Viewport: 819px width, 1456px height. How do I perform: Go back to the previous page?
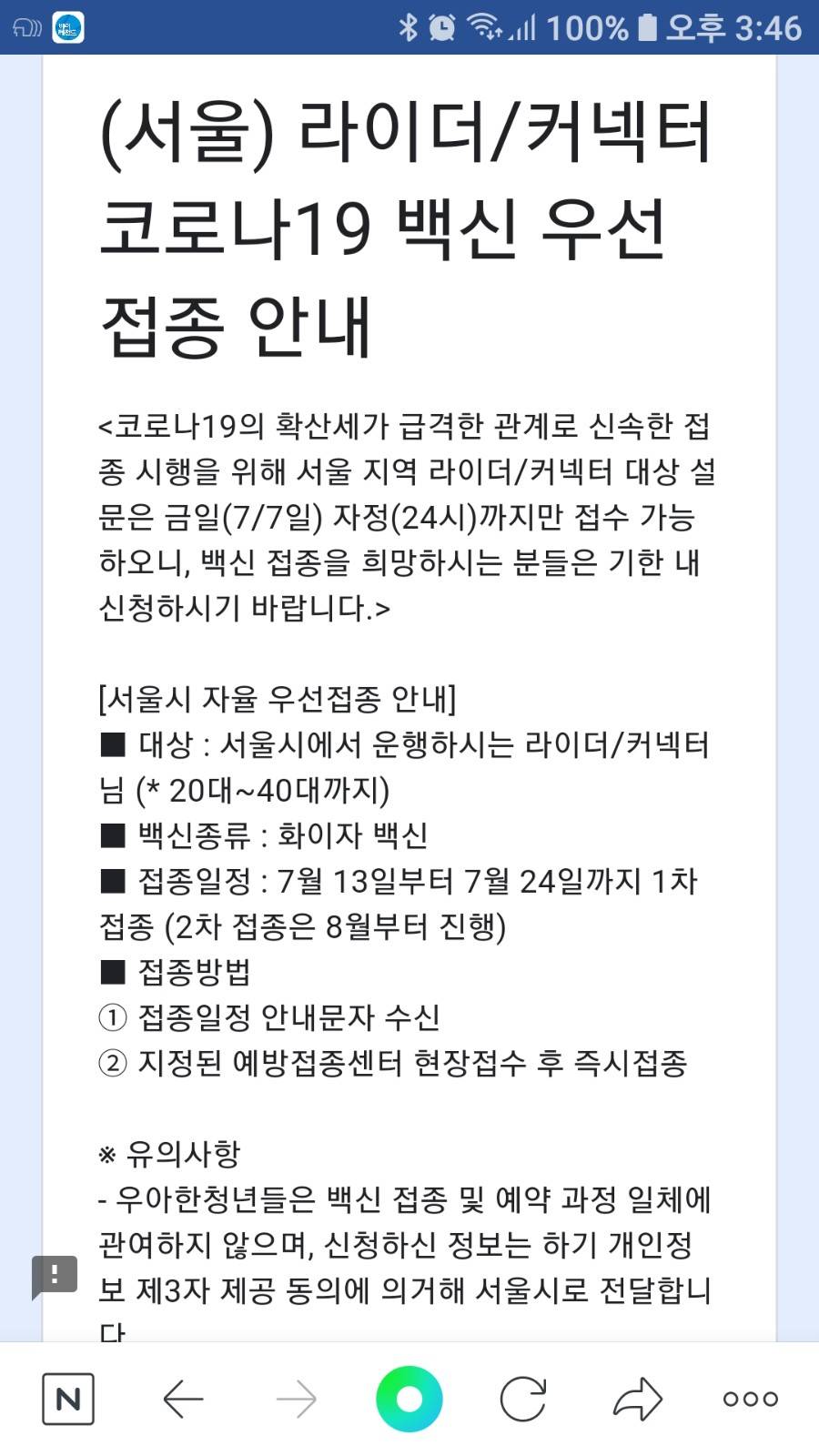[x=183, y=1399]
